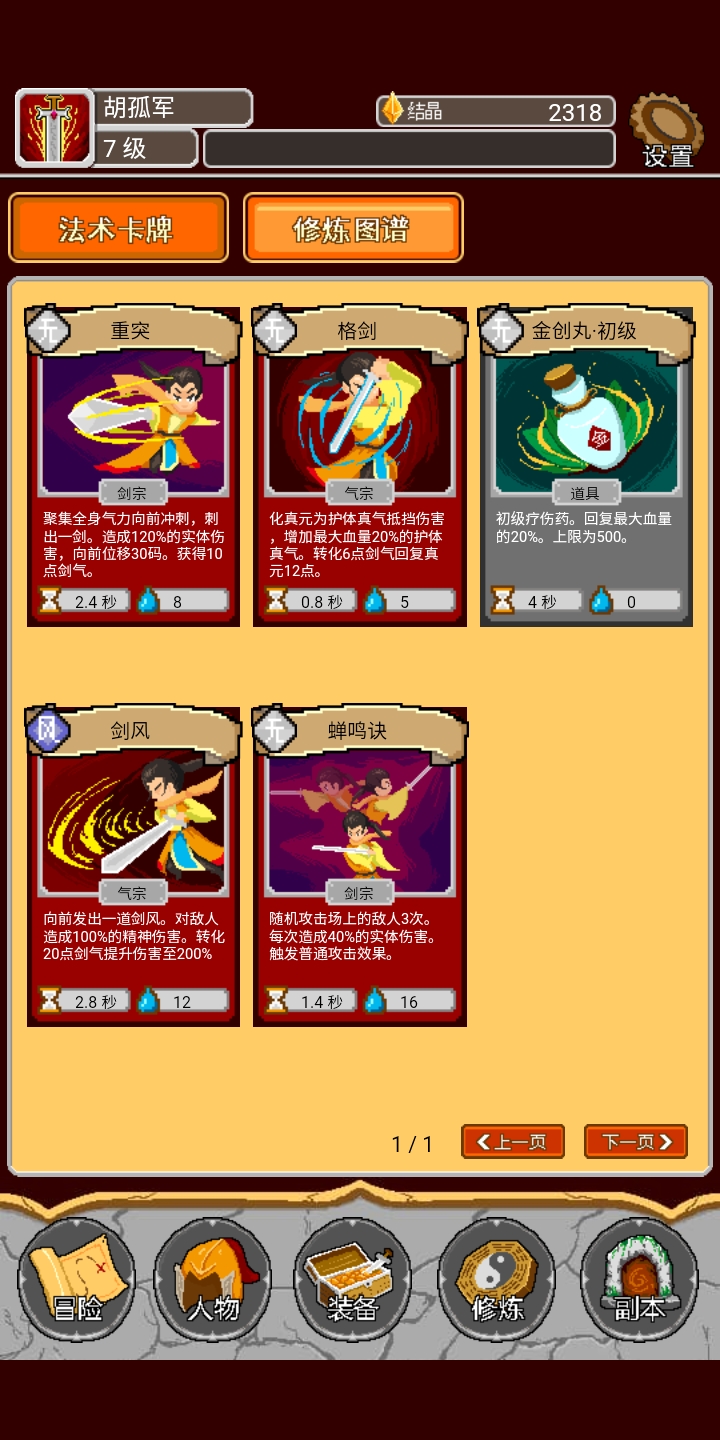Select the 格剑 spell card
Image resolution: width=720 pixels, height=1440 pixels.
point(359,466)
